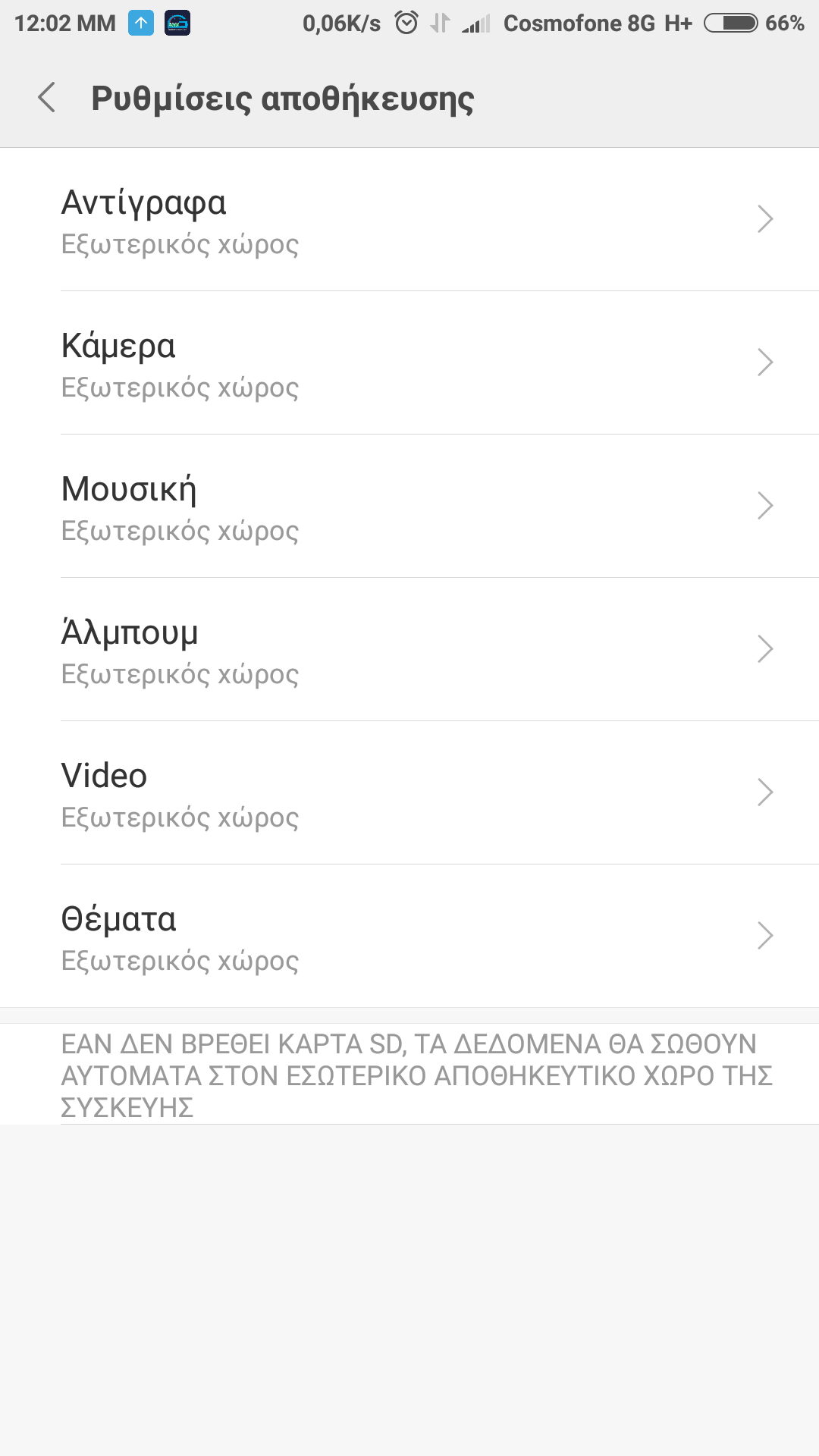Screen dimensions: 819x1456
Task: Open the Αντίγραφα storage setting
Action: [409, 220]
